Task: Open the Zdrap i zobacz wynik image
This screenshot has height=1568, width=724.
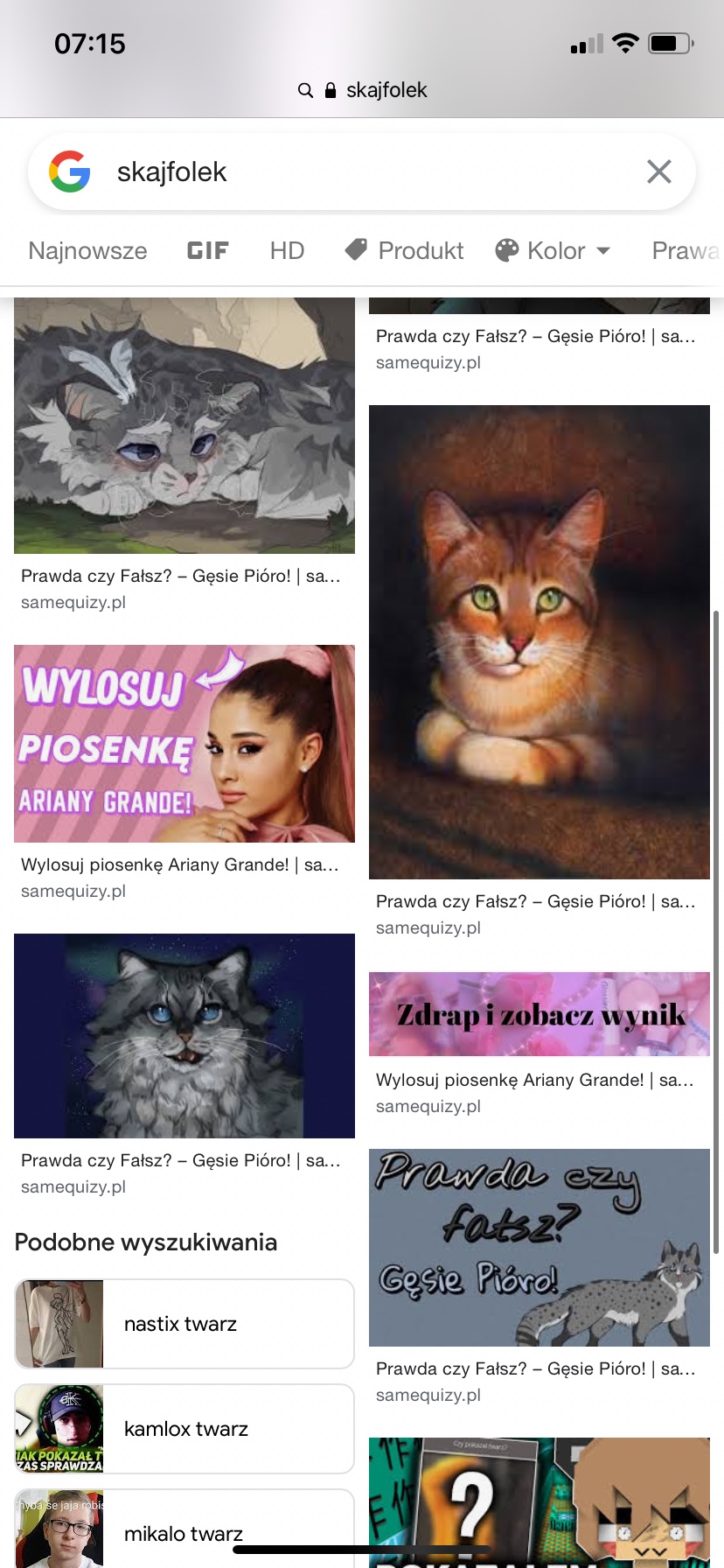Action: pos(540,1014)
